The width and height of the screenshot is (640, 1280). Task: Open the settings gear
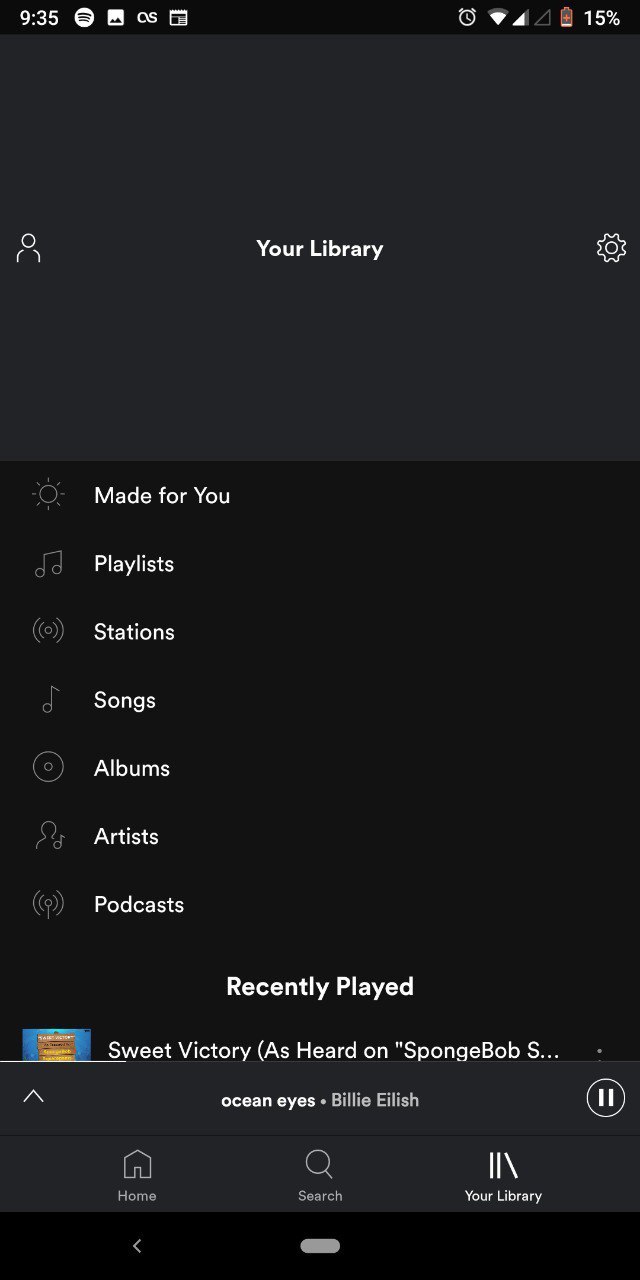pyautogui.click(x=611, y=248)
